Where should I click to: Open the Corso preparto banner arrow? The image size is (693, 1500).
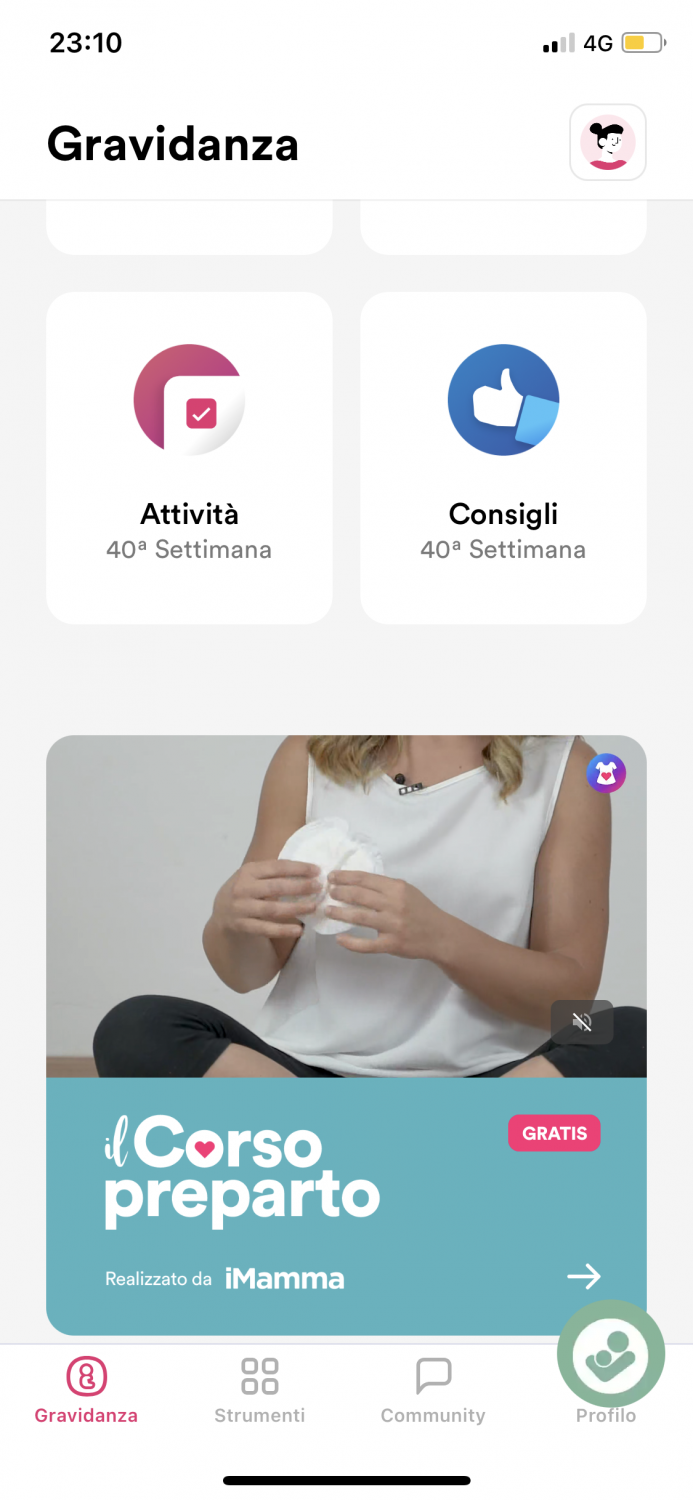tap(584, 1276)
